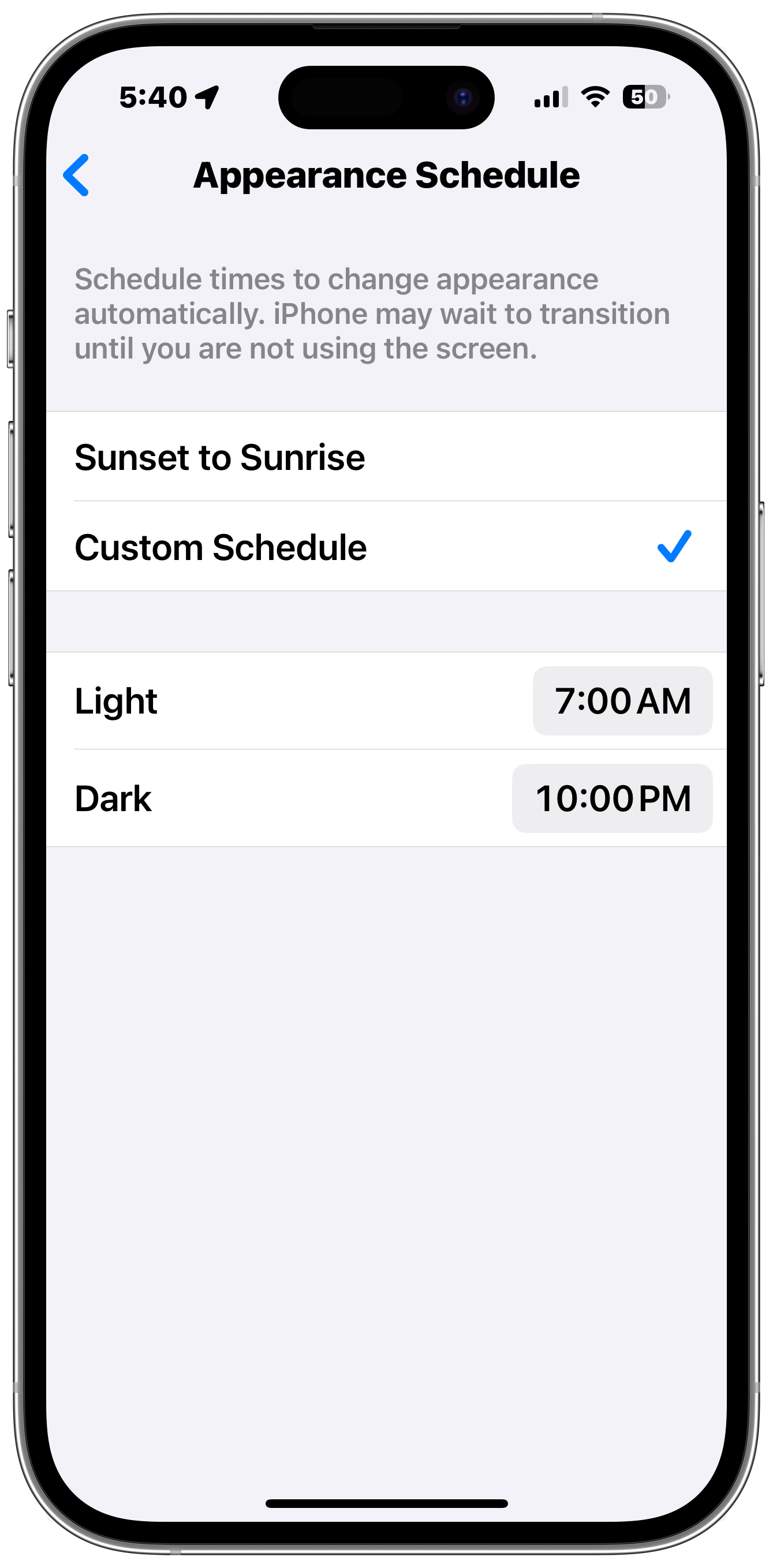Change the Light time of 7:00 AM
The height and width of the screenshot is (1568, 773).
[623, 701]
